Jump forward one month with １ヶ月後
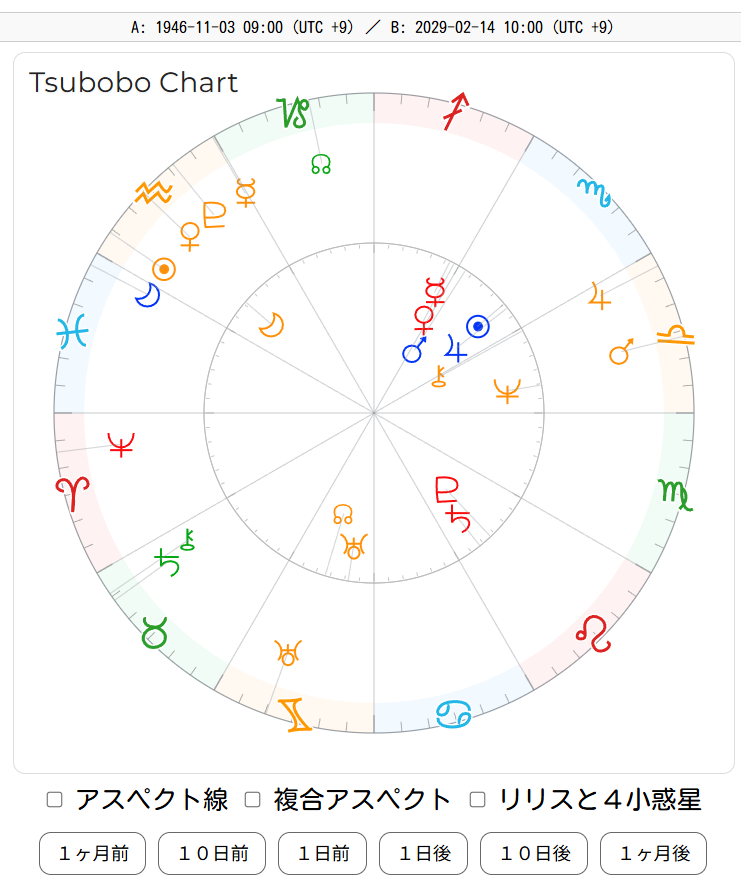741x886 pixels. tap(653, 853)
